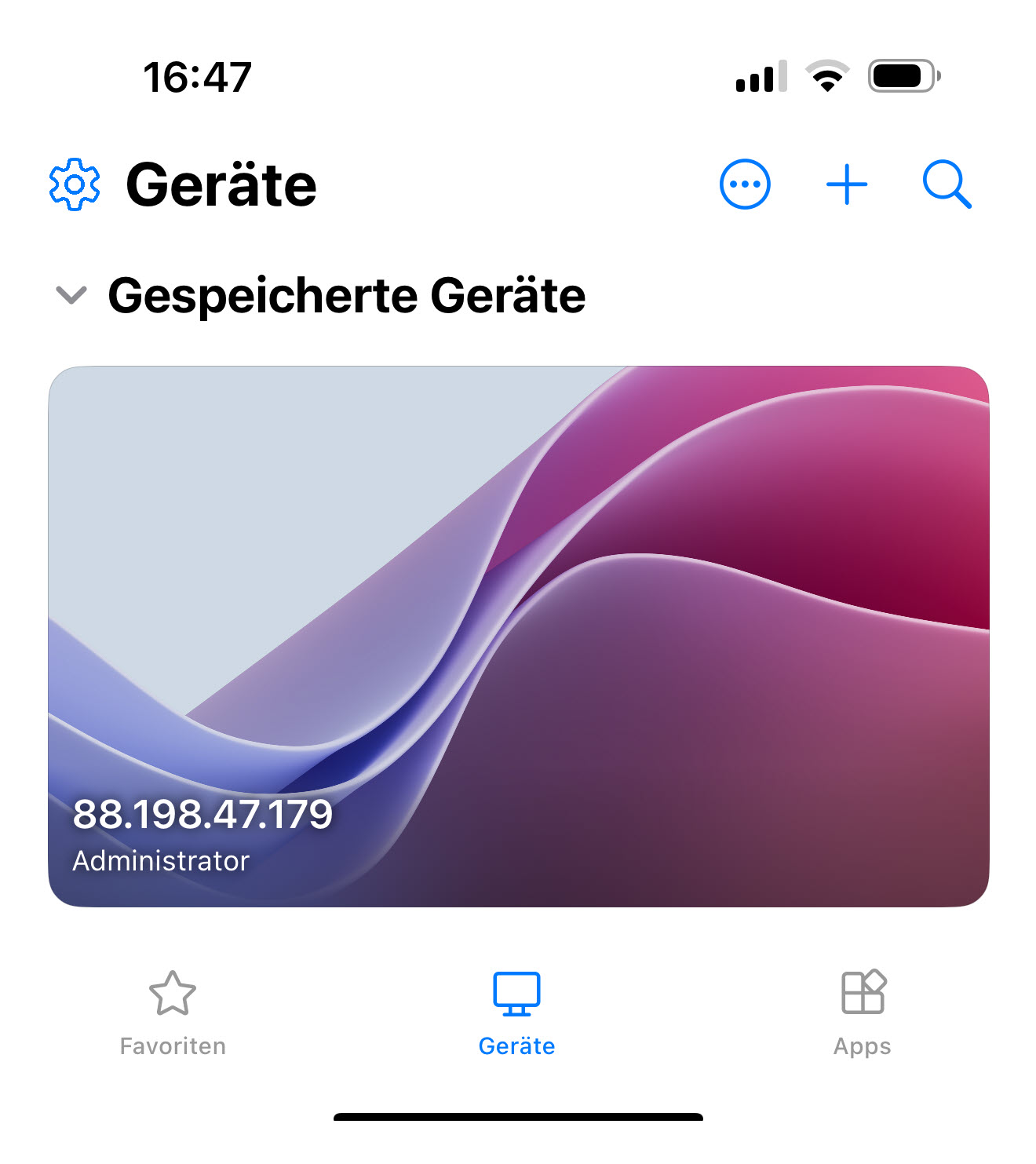This screenshot has height=1164, width=1036.
Task: Select the Geräte tab
Action: click(x=516, y=1013)
